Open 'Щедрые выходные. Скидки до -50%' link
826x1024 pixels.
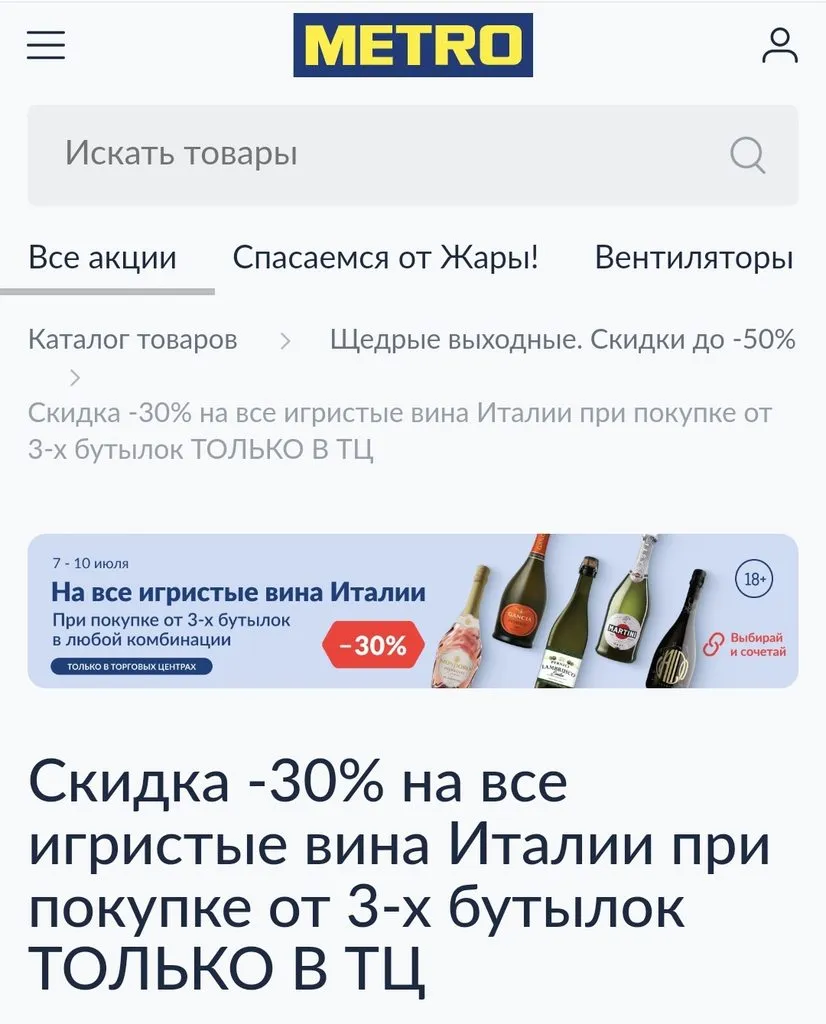(563, 339)
